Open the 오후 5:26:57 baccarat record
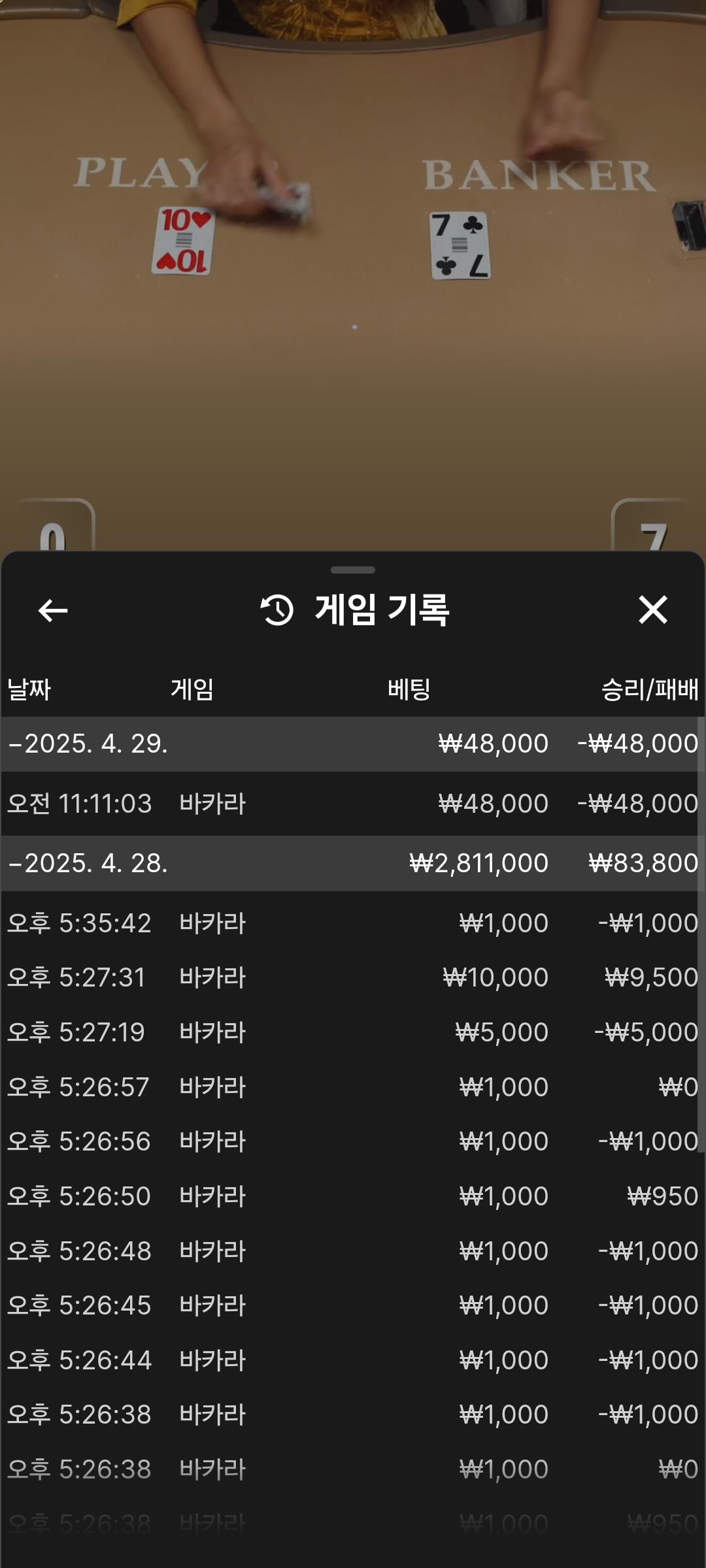The image size is (706, 1568). coord(353,1087)
